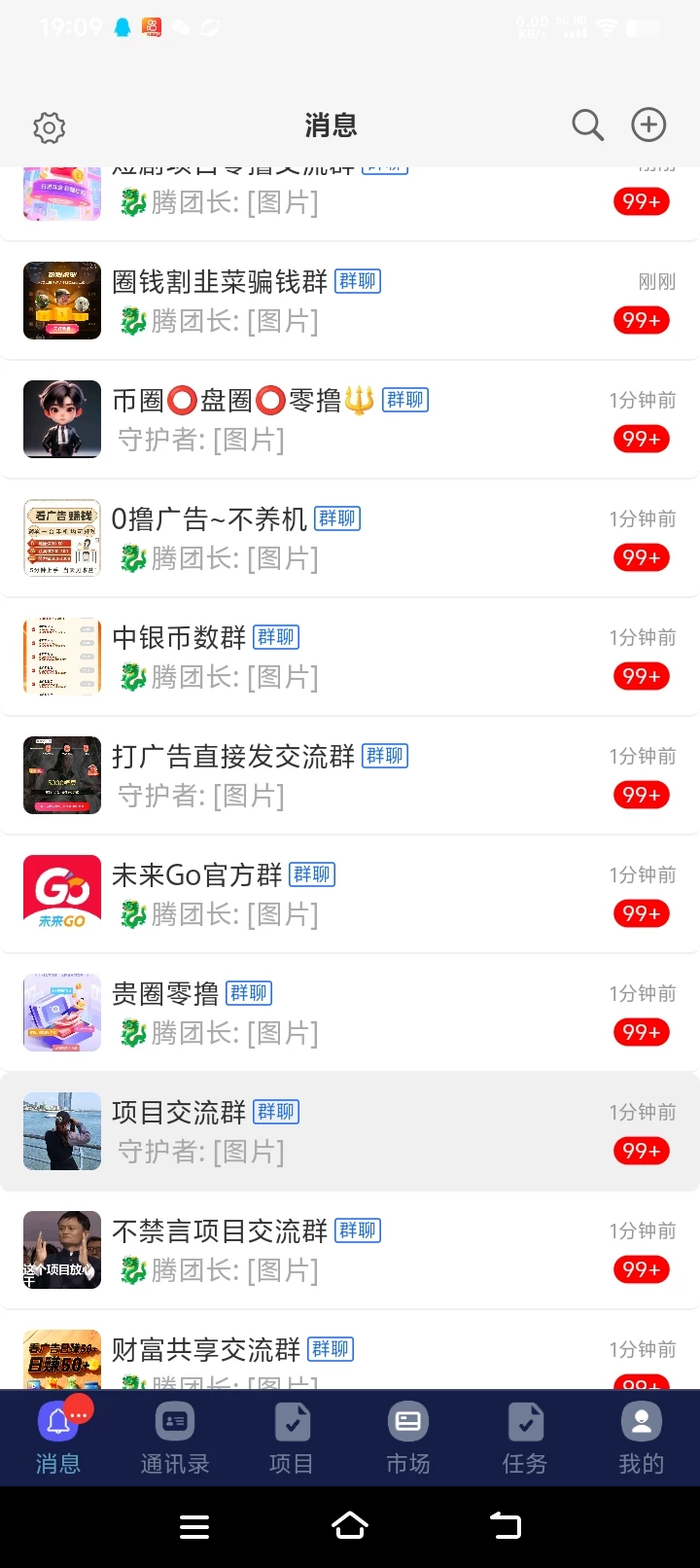Tap the 贵圈零撸 group avatar
The height and width of the screenshot is (1568, 700).
tap(61, 1013)
